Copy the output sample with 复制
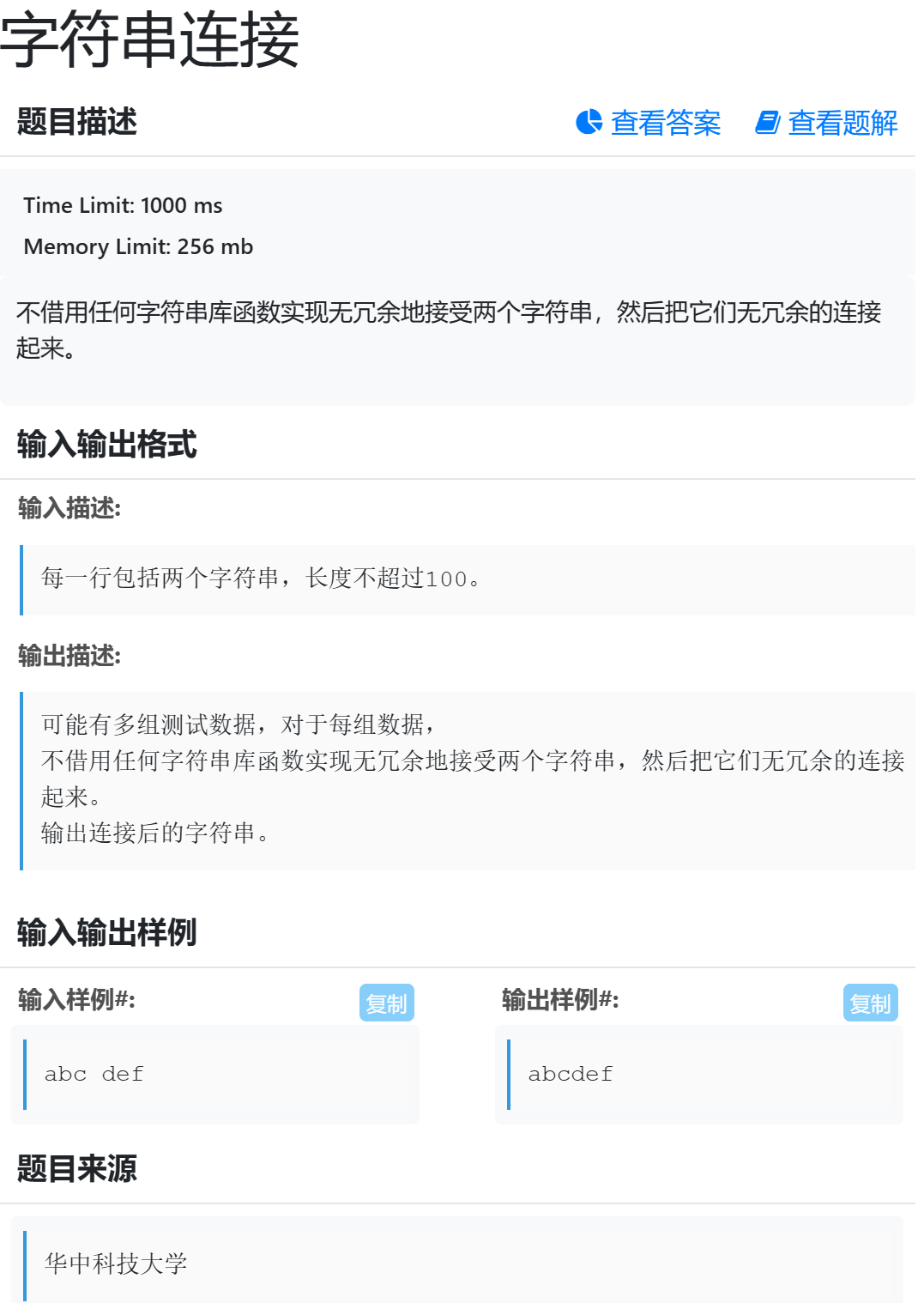The image size is (924, 1303). tap(870, 1003)
